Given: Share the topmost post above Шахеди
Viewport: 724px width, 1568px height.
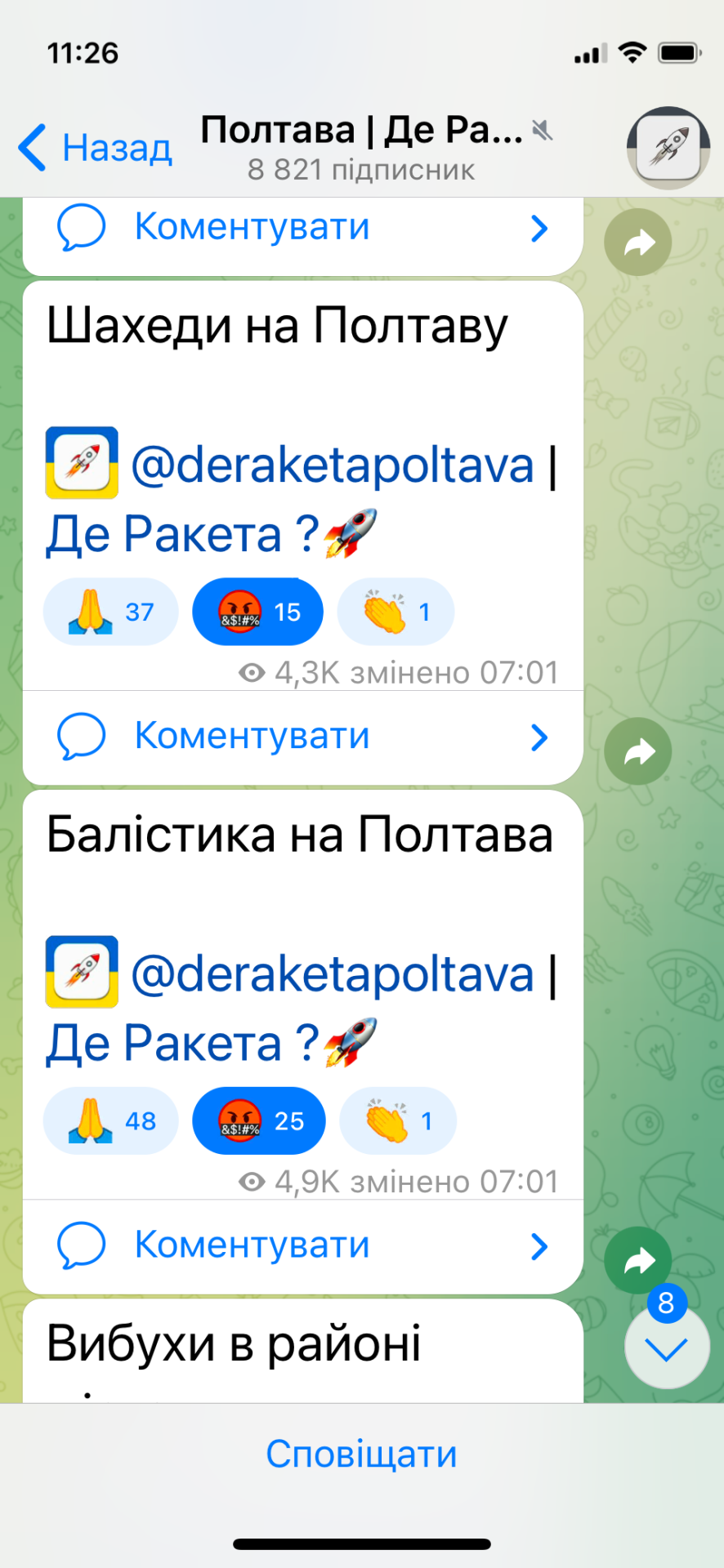Looking at the screenshot, I should pyautogui.click(x=637, y=243).
